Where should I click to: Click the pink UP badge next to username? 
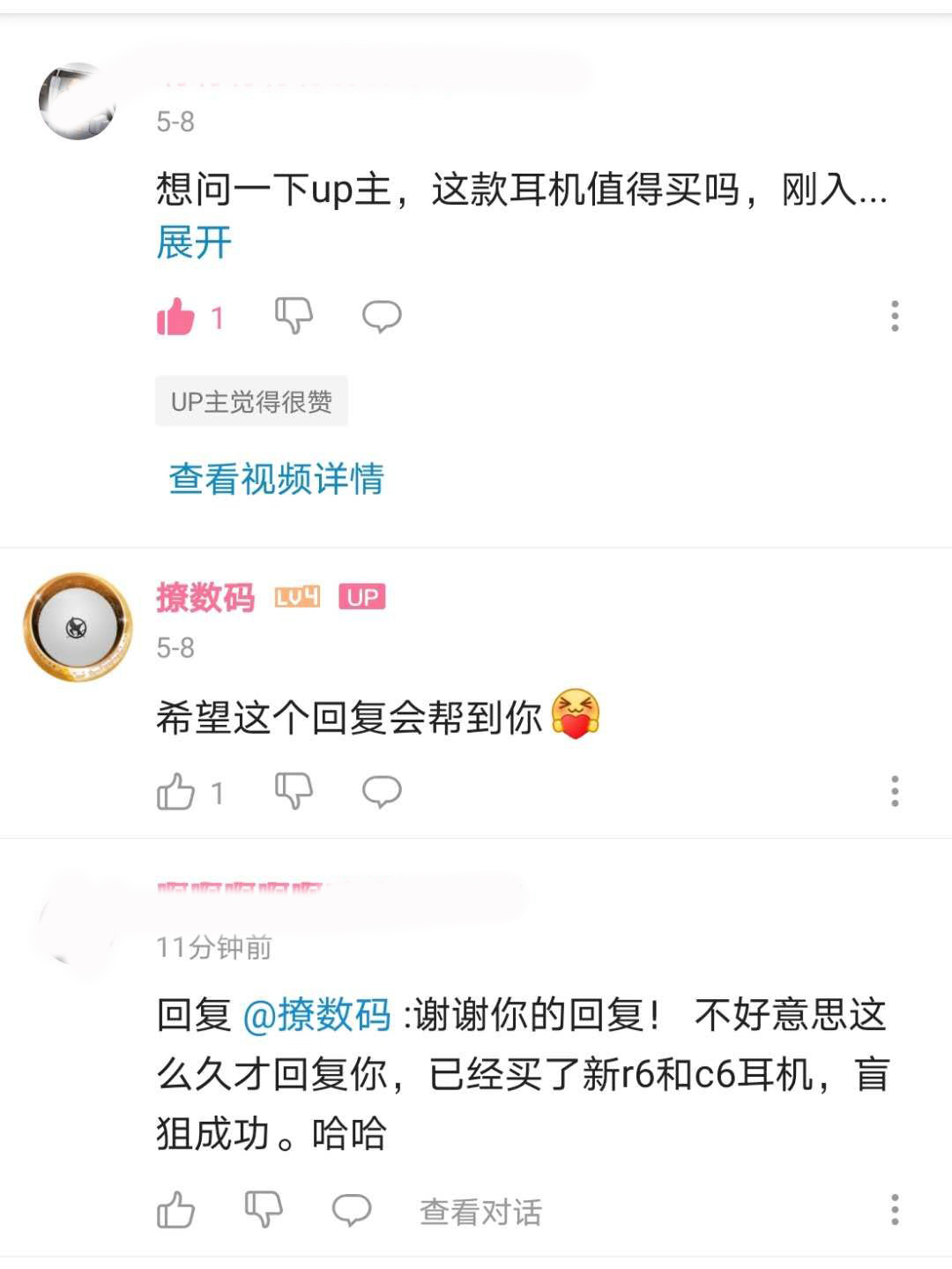point(362,596)
